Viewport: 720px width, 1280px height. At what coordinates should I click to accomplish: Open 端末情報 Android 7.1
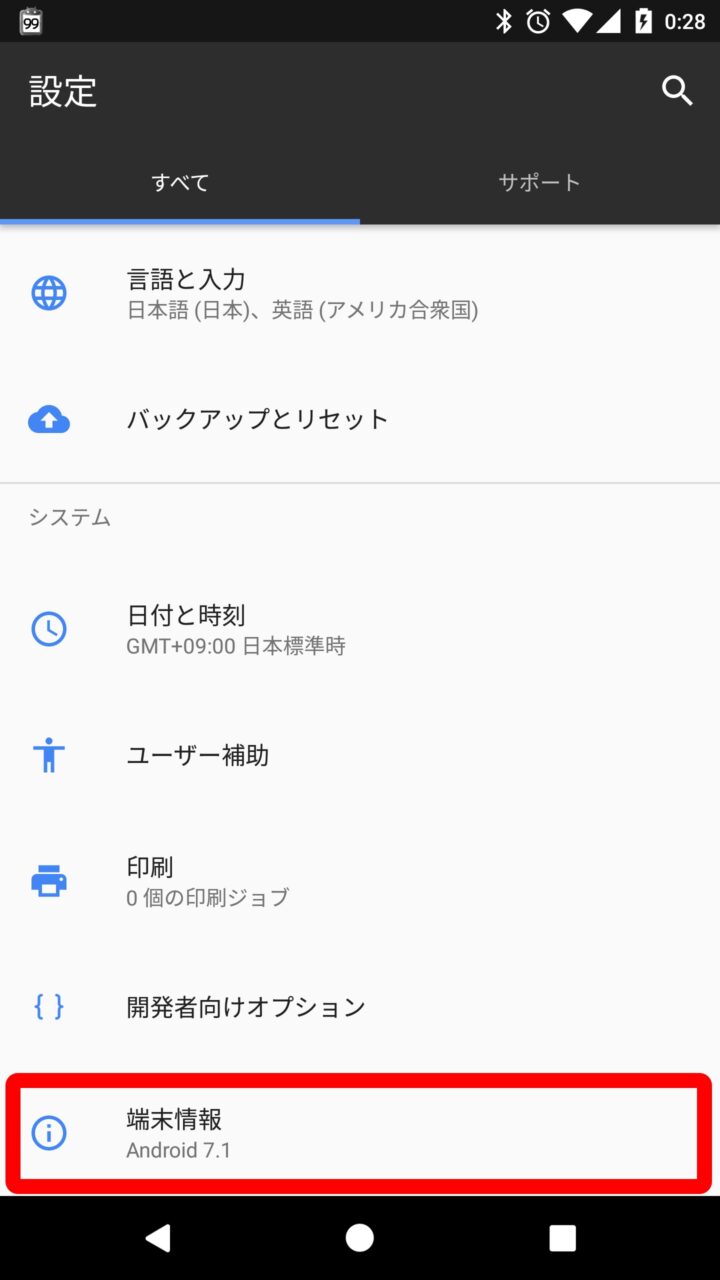[358, 1133]
